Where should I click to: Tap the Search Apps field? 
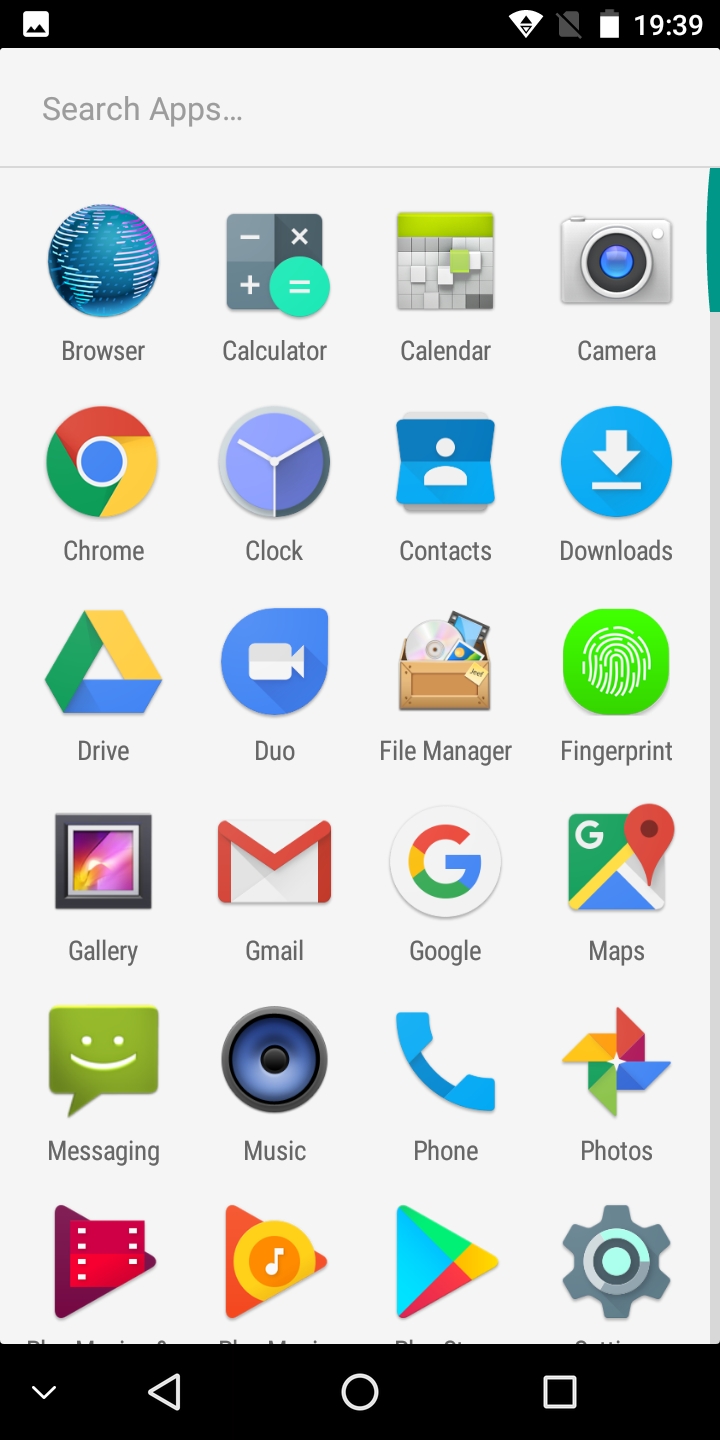coord(360,109)
